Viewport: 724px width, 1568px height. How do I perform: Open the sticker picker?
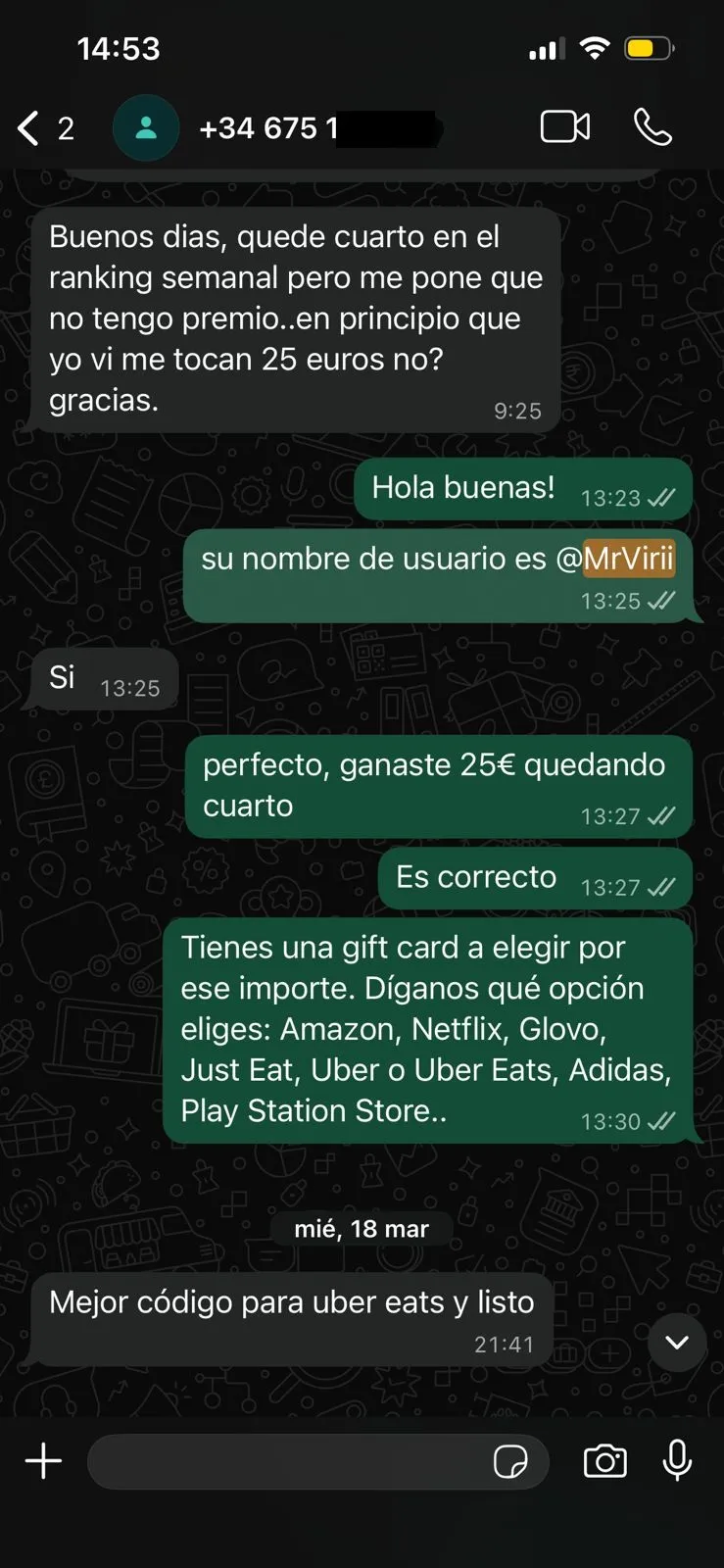(510, 1462)
